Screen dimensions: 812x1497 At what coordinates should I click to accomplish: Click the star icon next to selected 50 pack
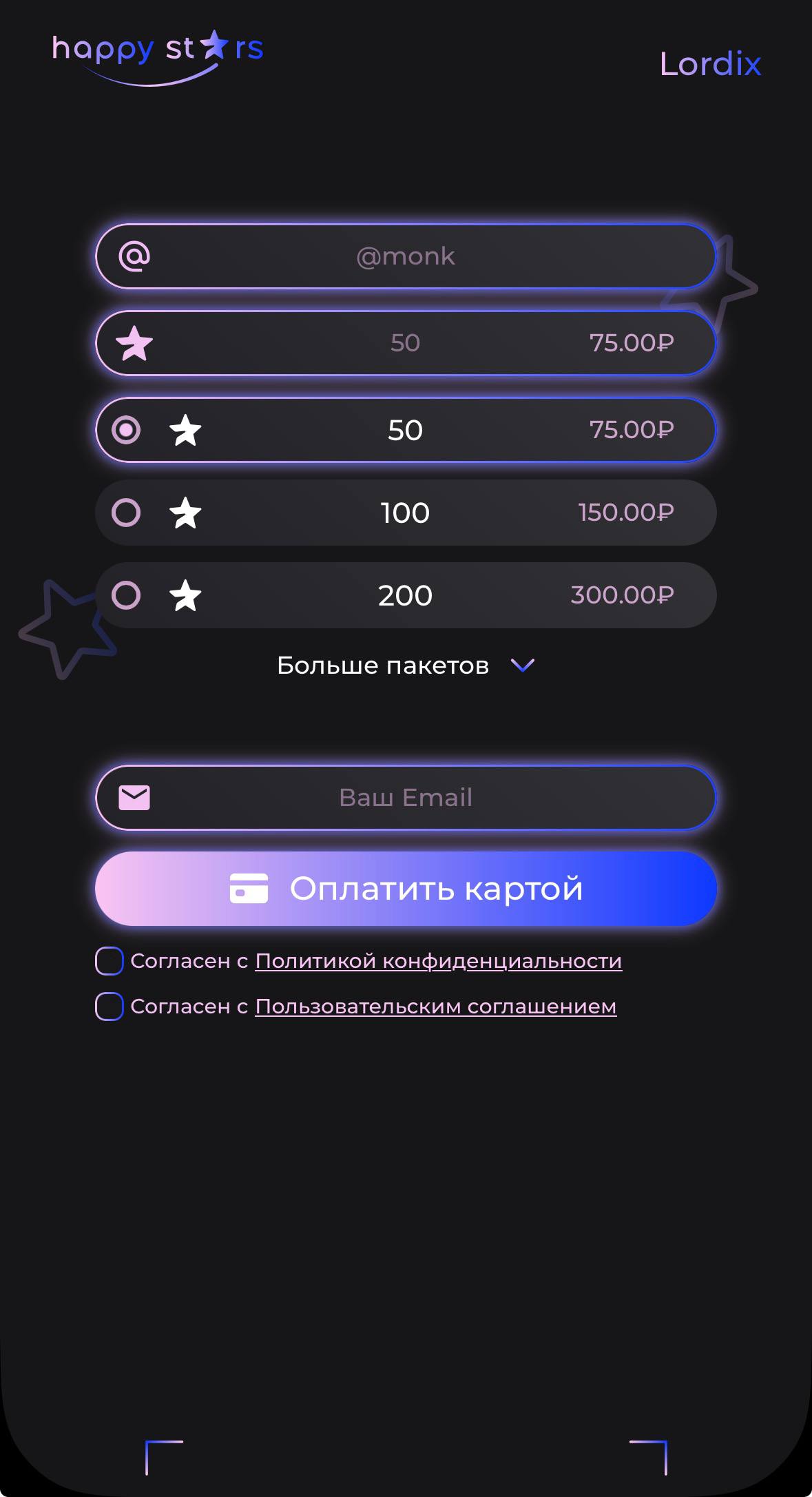(186, 429)
